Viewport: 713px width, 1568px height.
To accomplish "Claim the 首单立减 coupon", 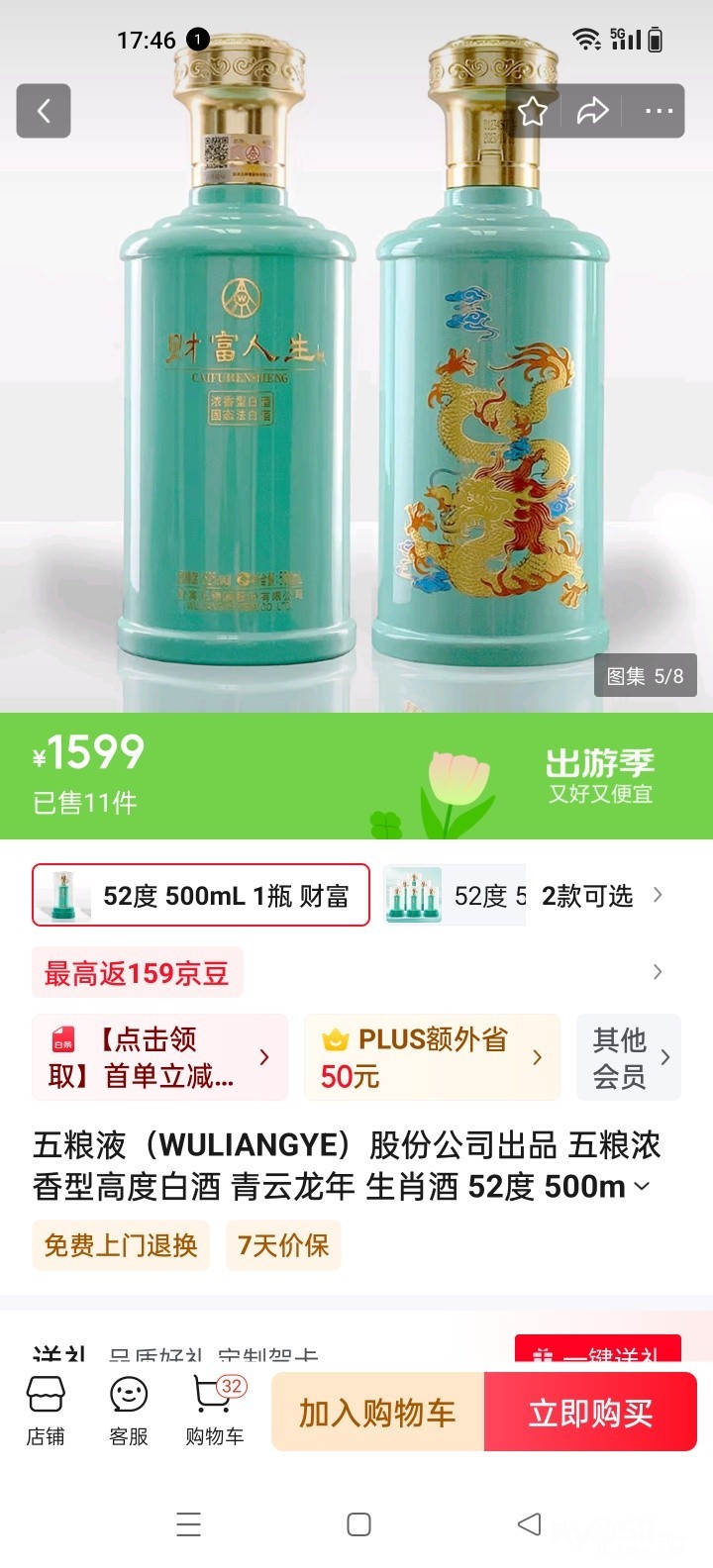I will click(x=159, y=1057).
